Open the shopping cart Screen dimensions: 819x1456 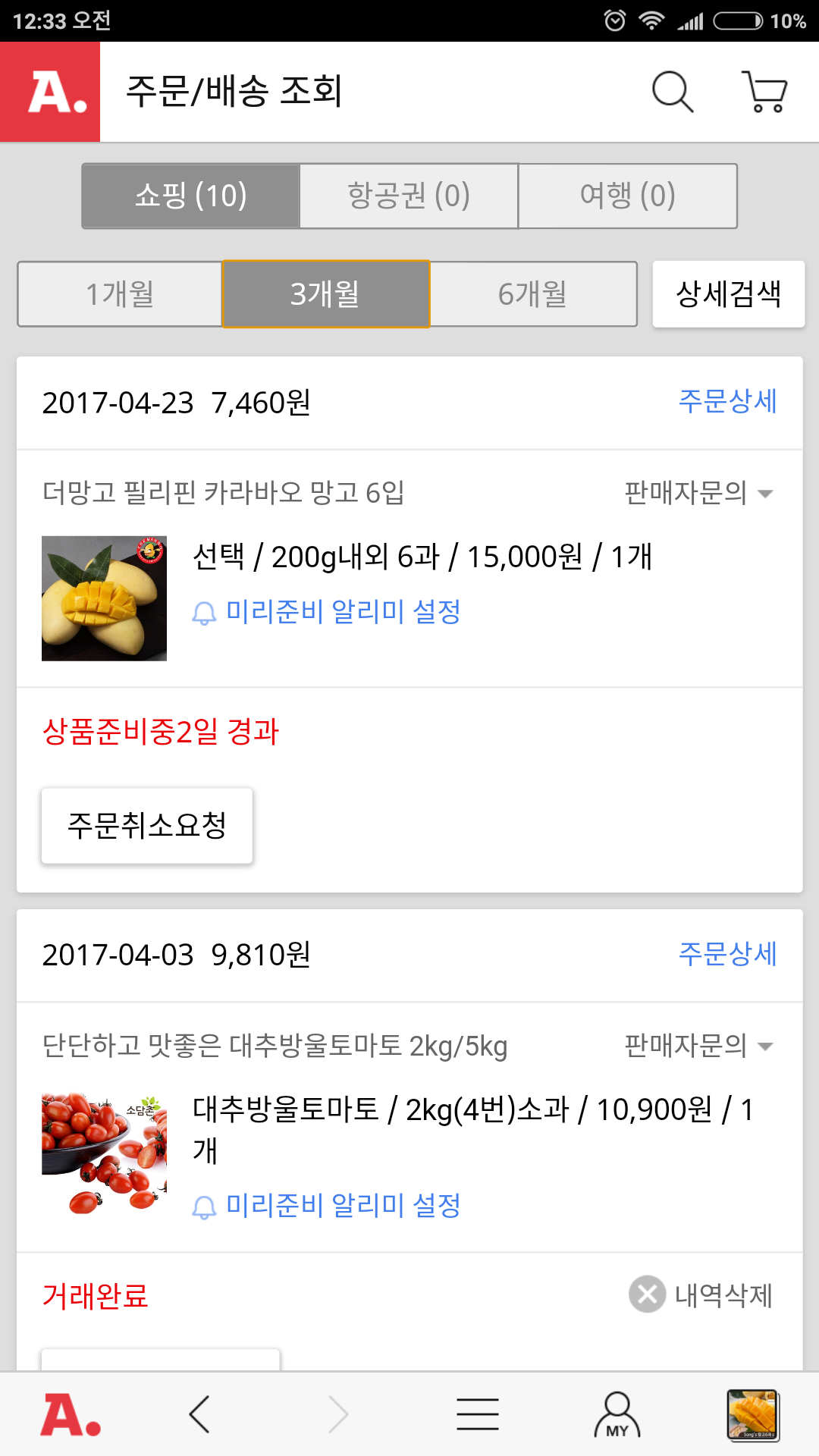(764, 92)
